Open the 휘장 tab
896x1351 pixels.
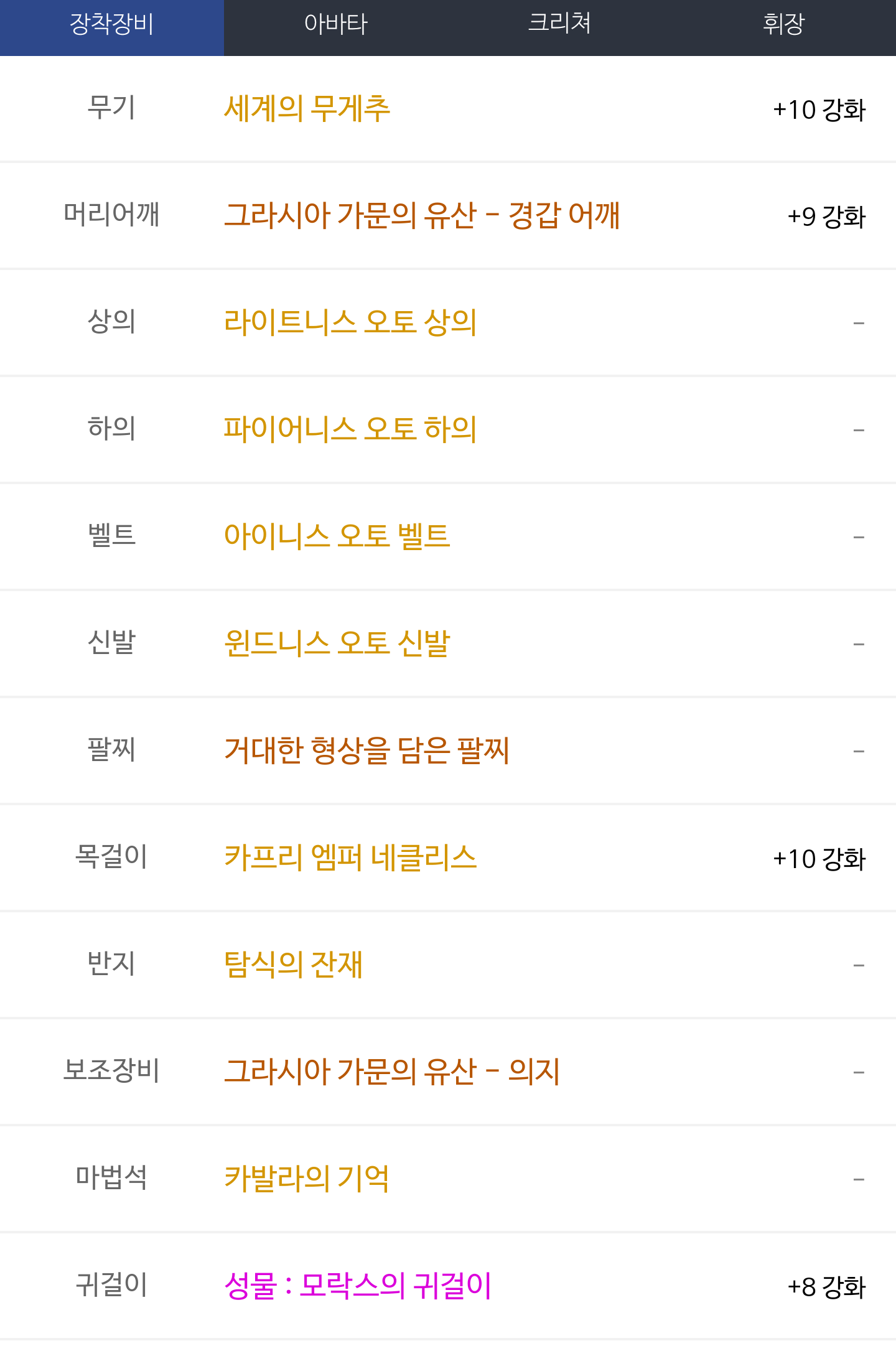tap(784, 27)
